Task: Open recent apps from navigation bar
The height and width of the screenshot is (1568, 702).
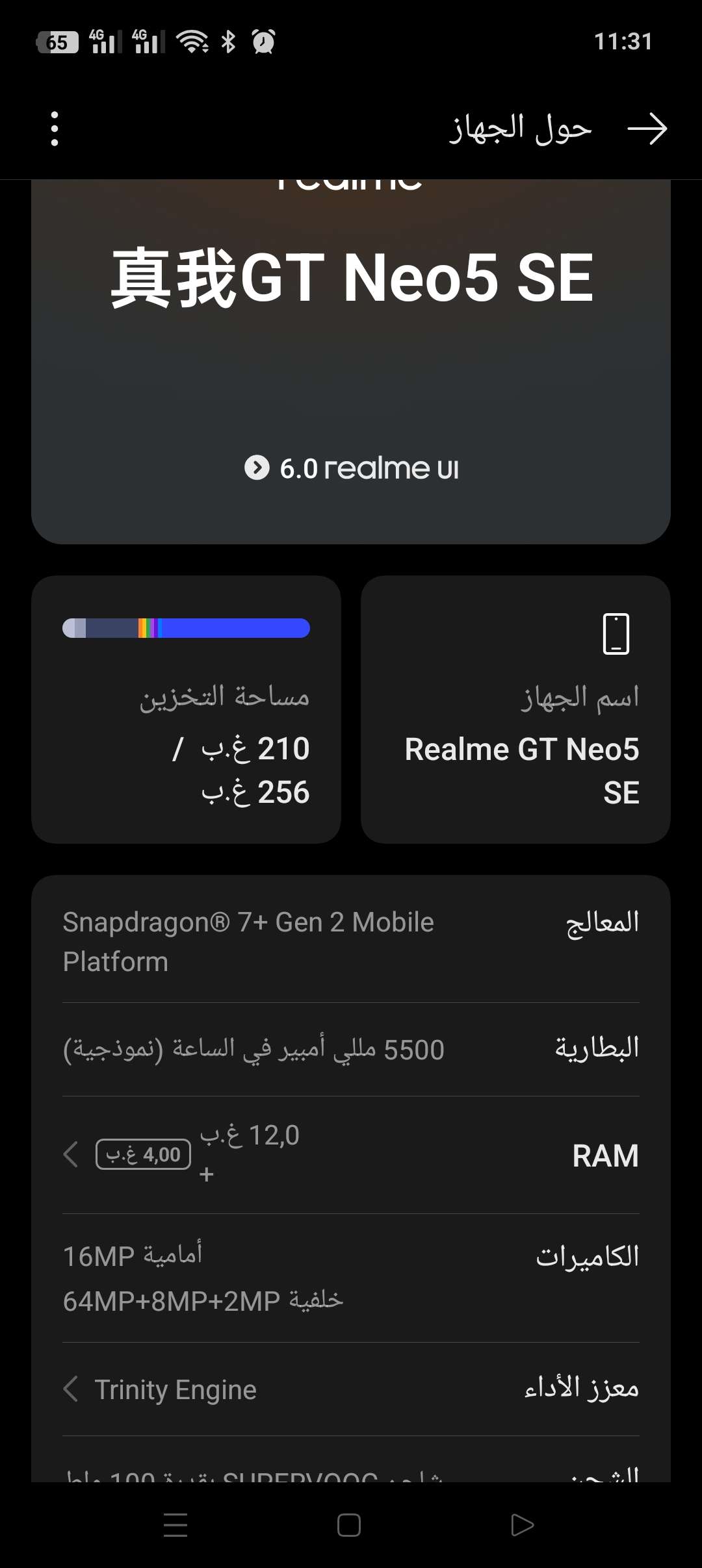Action: 175,1525
